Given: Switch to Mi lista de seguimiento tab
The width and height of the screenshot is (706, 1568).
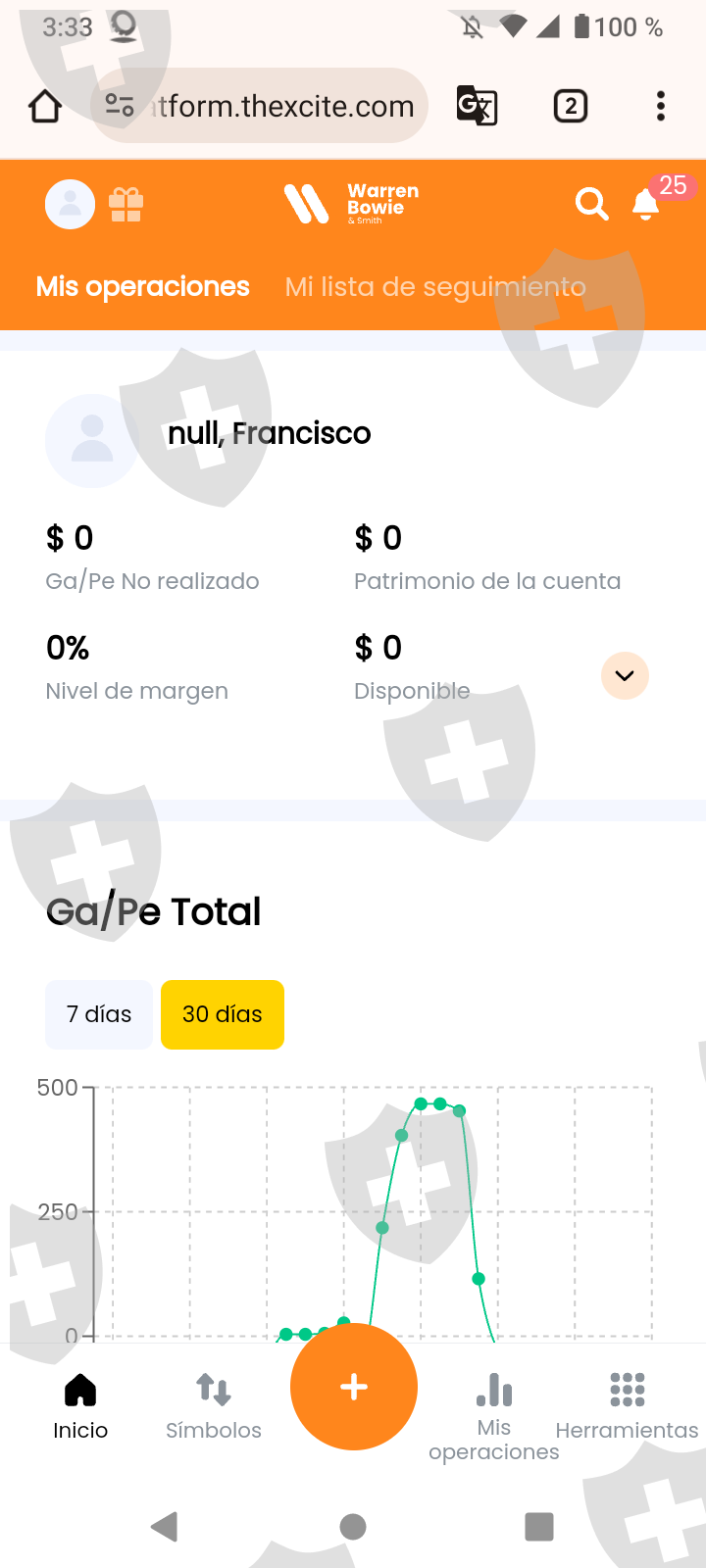Looking at the screenshot, I should coord(435,286).
